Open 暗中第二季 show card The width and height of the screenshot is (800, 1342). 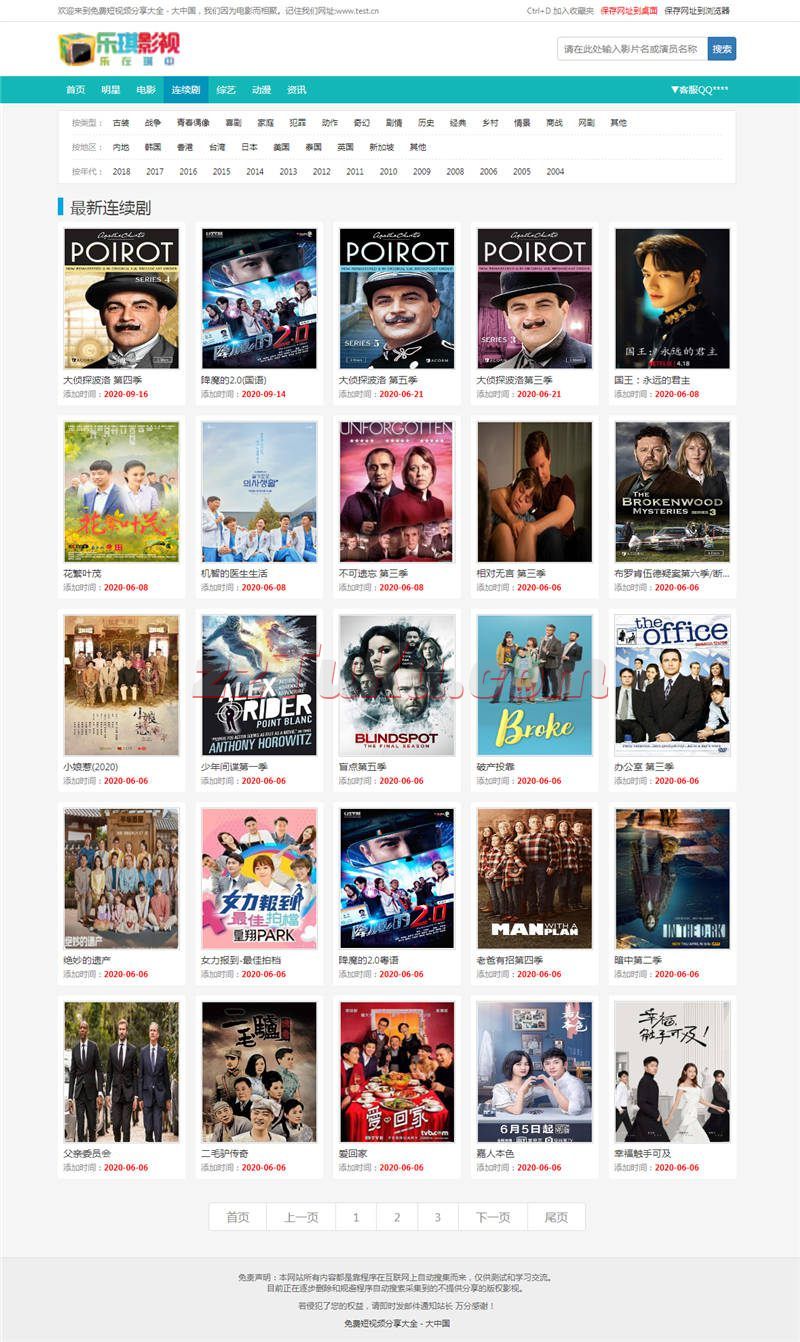672,878
